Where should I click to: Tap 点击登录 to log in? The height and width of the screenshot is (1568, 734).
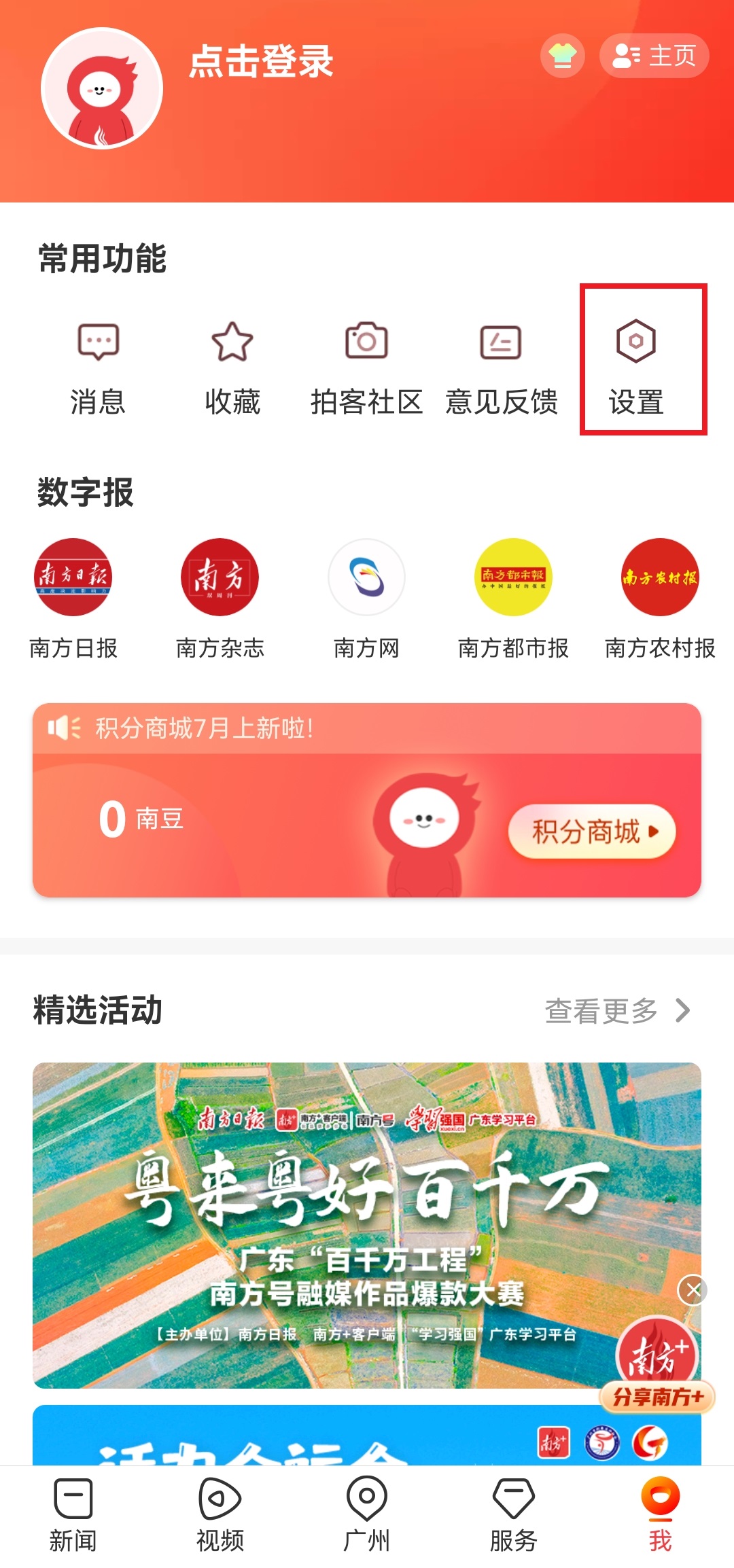[261, 61]
